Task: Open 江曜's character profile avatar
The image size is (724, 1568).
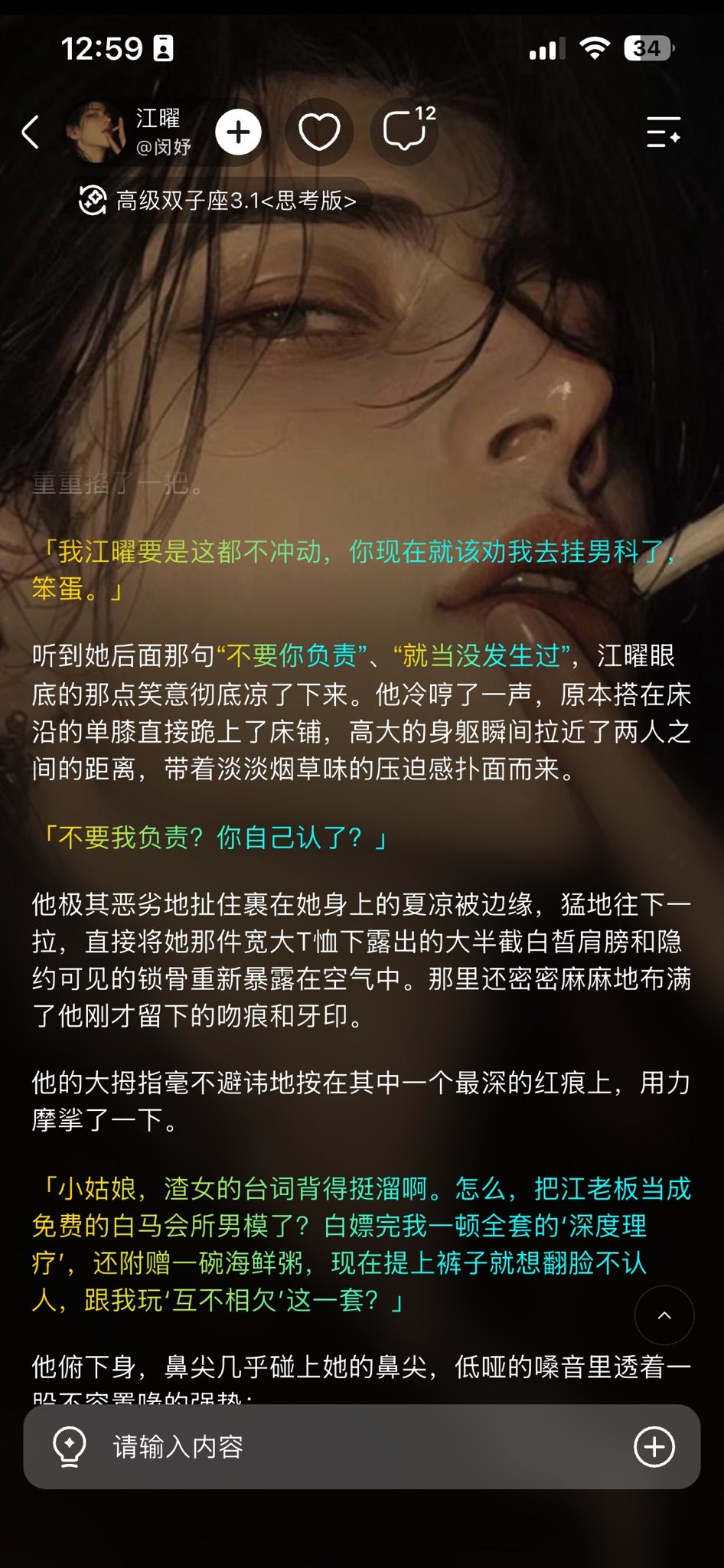Action: tap(96, 132)
